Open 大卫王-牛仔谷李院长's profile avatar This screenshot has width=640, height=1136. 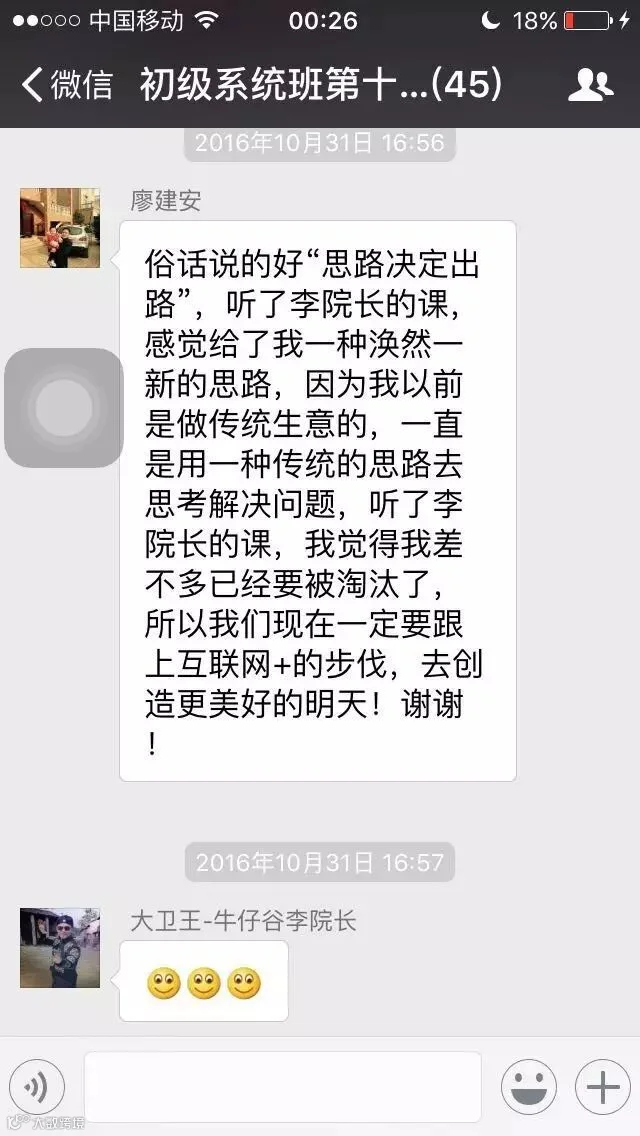point(60,948)
